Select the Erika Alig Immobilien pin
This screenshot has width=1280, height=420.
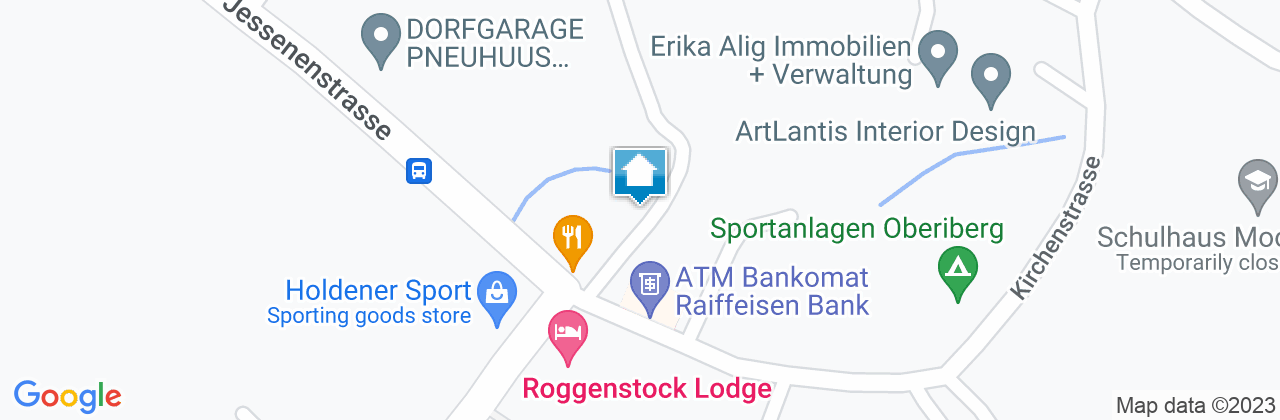(938, 55)
